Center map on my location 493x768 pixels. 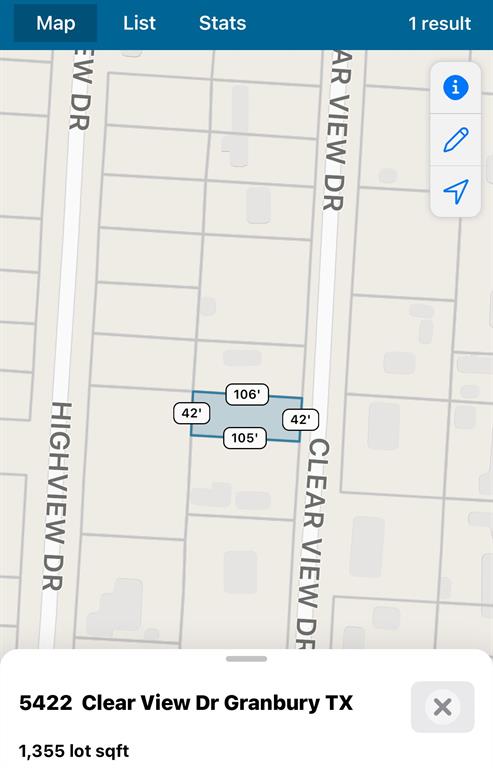click(455, 191)
